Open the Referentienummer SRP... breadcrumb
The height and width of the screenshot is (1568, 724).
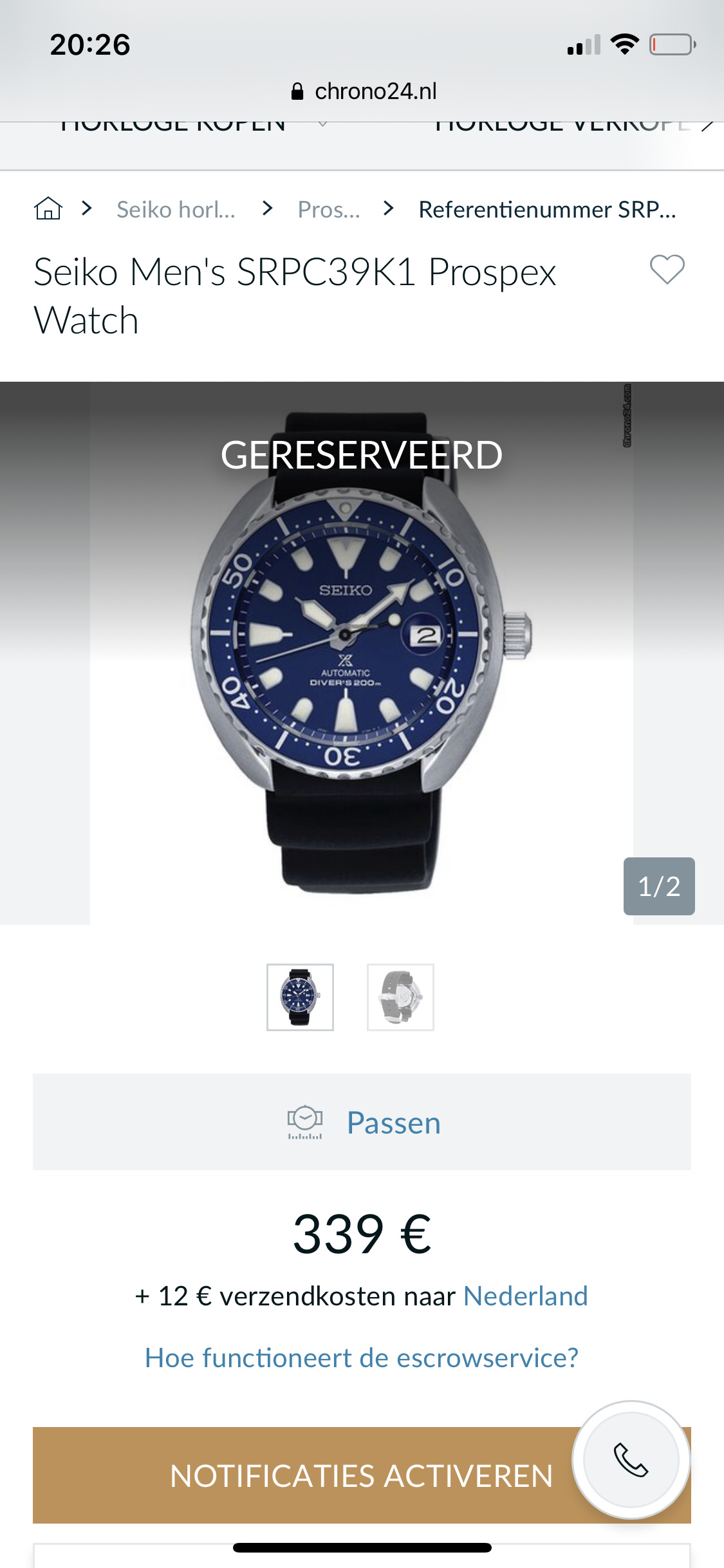[x=547, y=209]
